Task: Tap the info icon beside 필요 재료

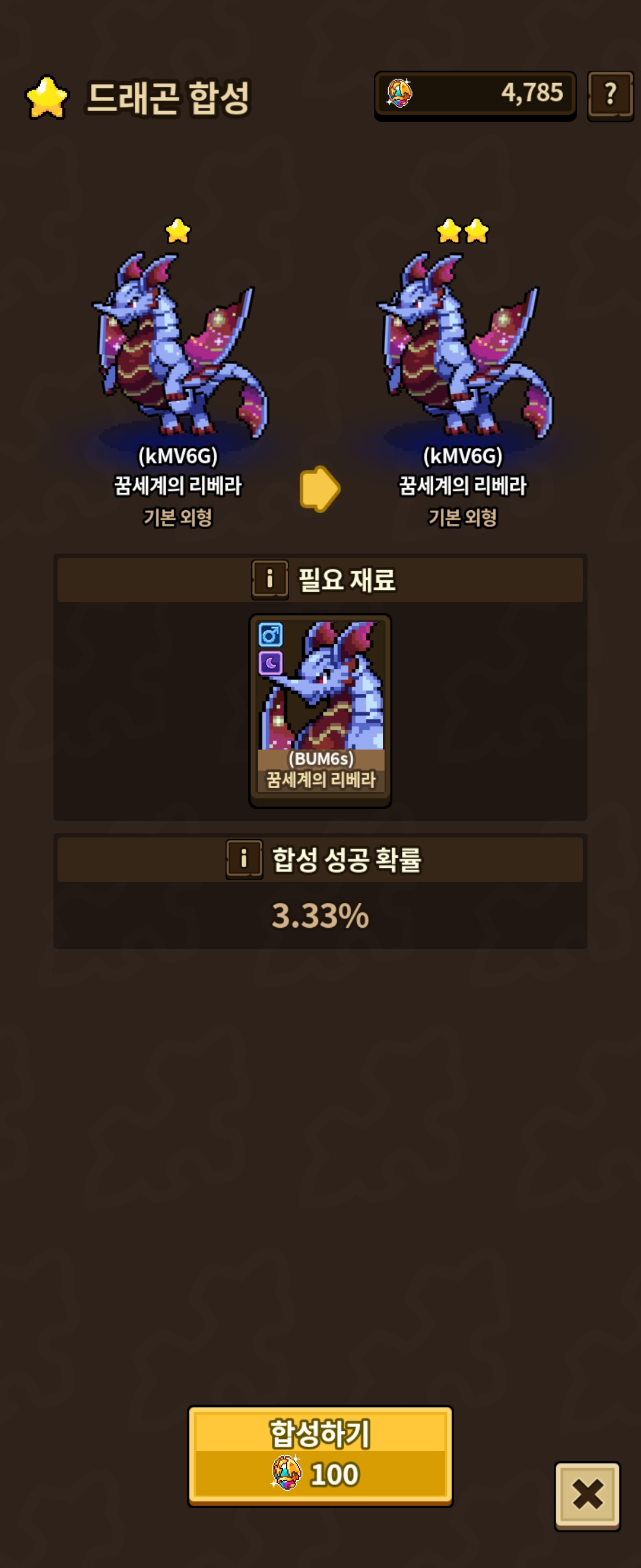Action: (269, 580)
